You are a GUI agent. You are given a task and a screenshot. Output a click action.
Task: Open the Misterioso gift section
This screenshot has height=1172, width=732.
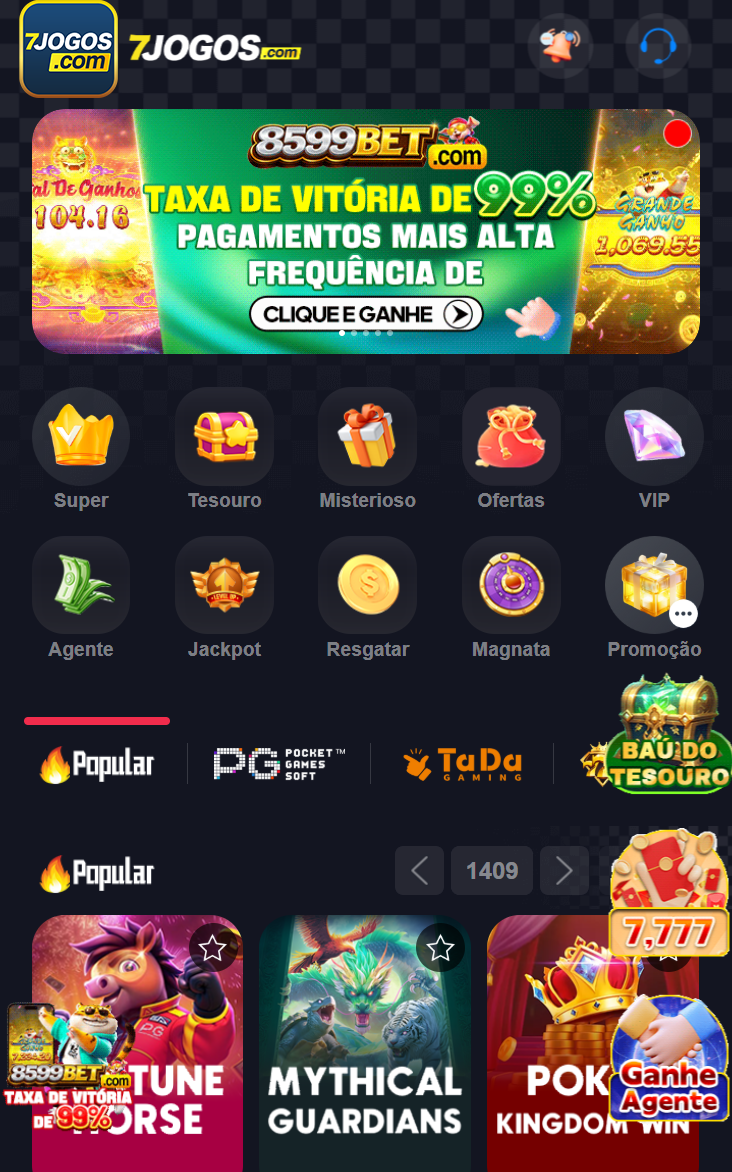(367, 437)
